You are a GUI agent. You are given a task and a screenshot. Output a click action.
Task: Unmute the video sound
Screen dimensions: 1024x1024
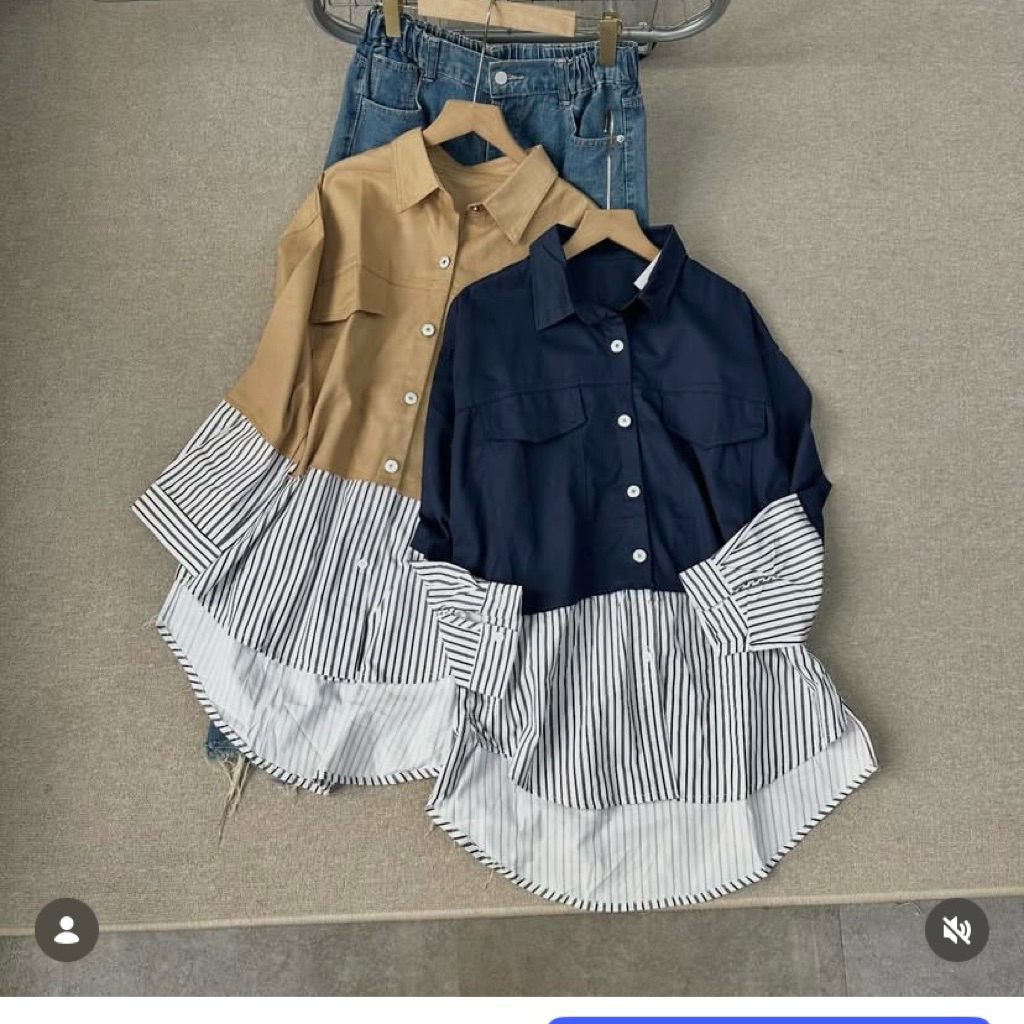click(957, 930)
